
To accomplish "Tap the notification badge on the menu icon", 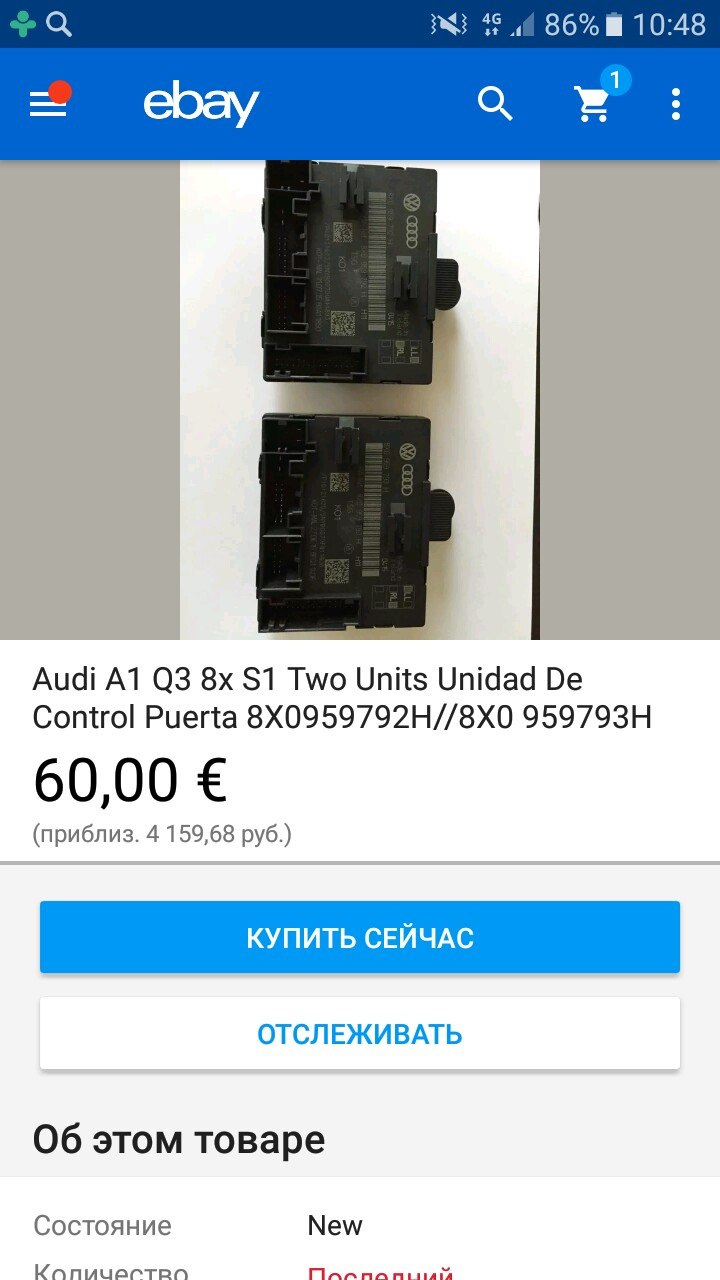I will tap(62, 89).
